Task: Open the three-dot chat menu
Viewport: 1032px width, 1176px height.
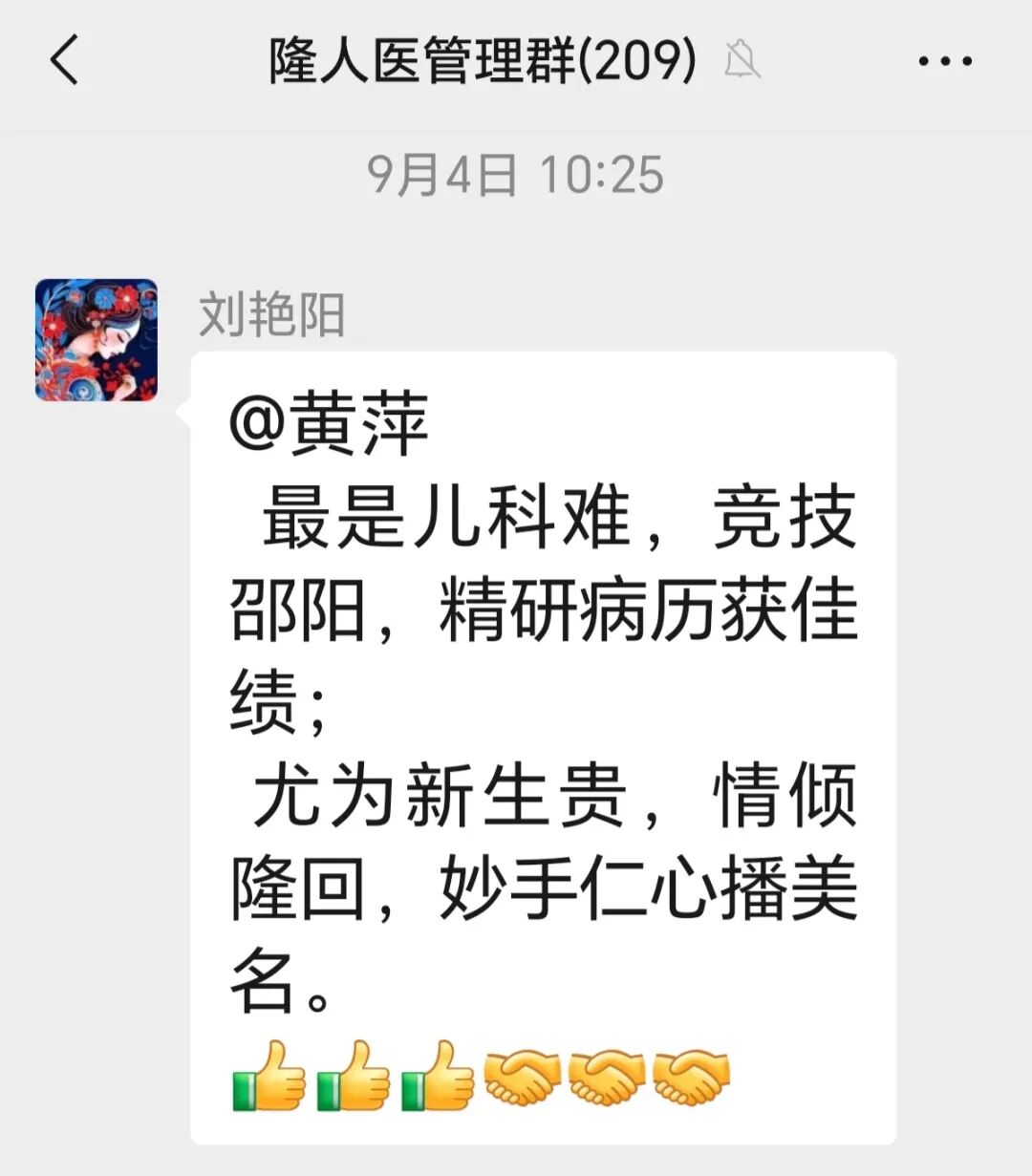Action: point(944,61)
